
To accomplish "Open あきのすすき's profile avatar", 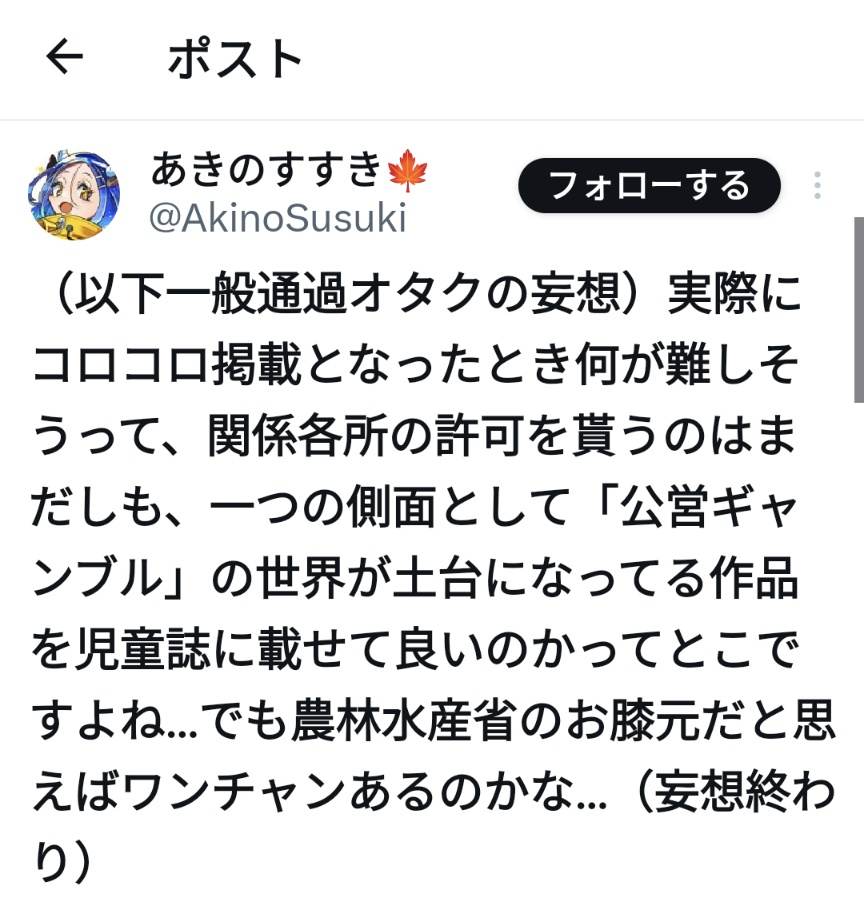I will coord(74,195).
